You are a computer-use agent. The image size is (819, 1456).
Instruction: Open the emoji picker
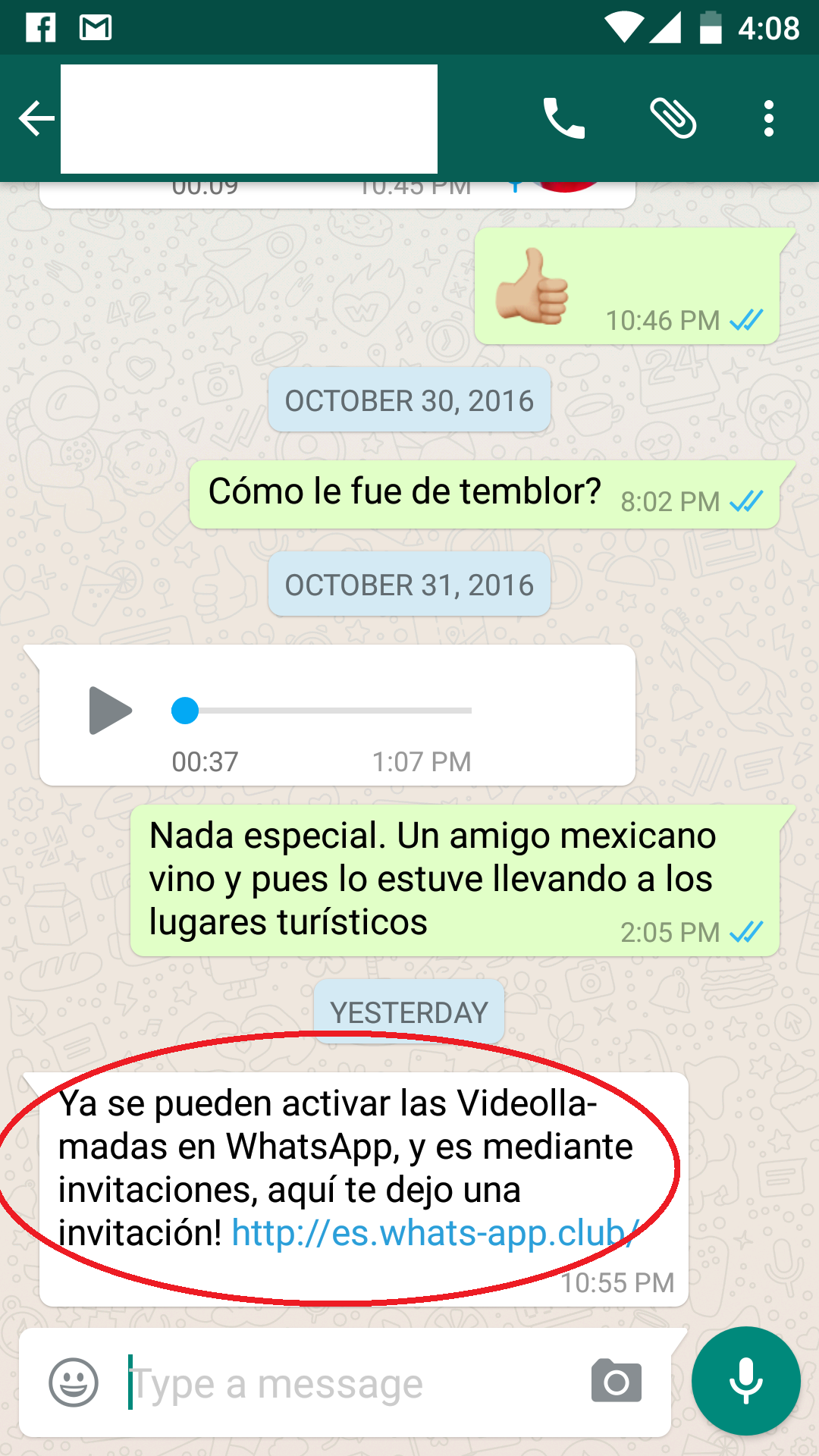point(74,1382)
